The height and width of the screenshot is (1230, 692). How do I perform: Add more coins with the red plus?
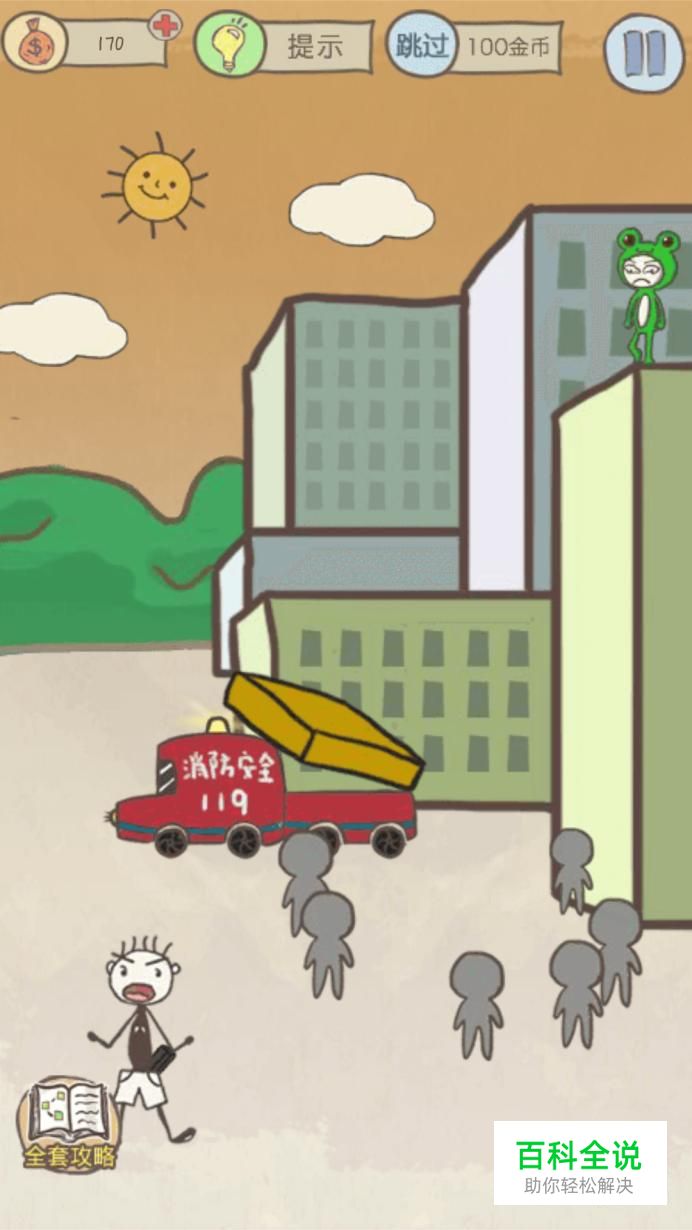pyautogui.click(x=164, y=25)
